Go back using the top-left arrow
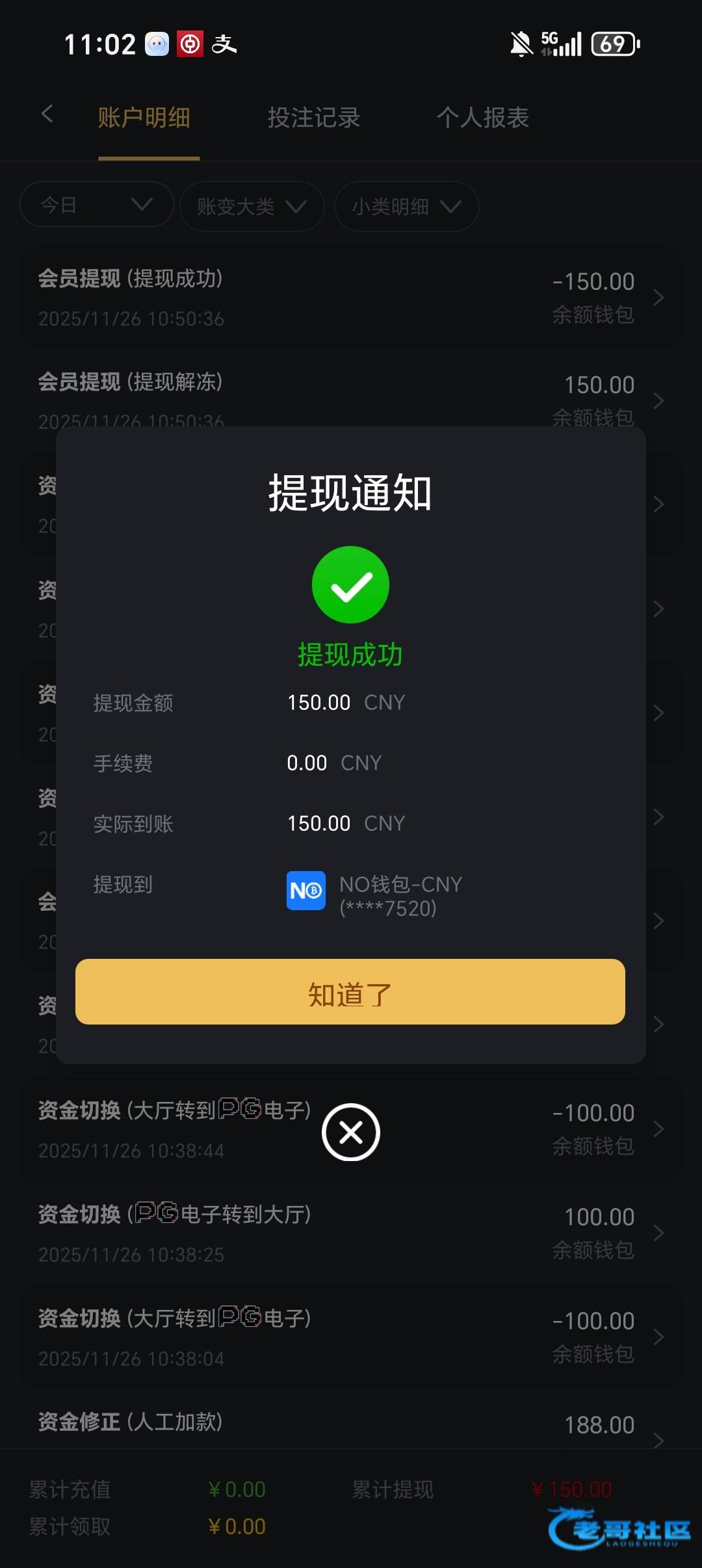 coord(47,115)
